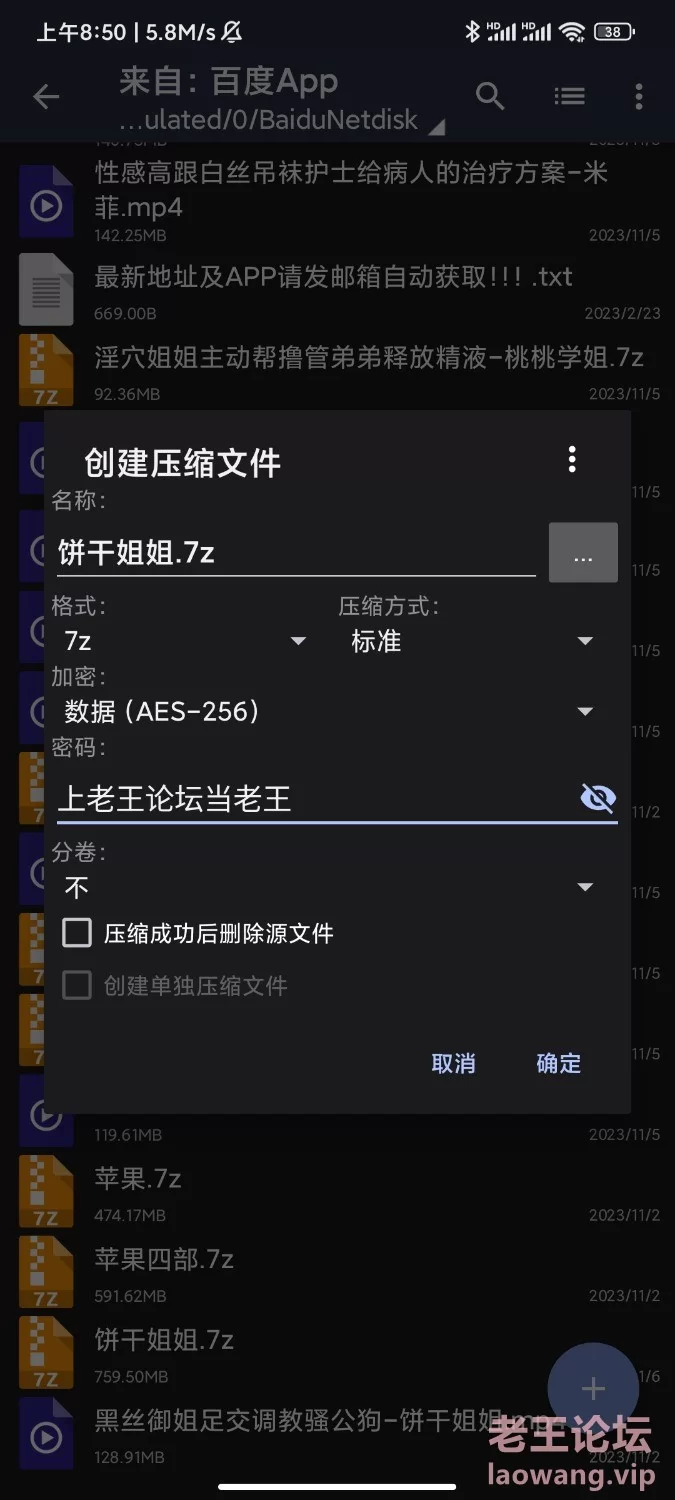Viewport: 675px width, 1500px height.
Task: Tap 取消 to cancel the dialog
Action: tap(453, 1064)
